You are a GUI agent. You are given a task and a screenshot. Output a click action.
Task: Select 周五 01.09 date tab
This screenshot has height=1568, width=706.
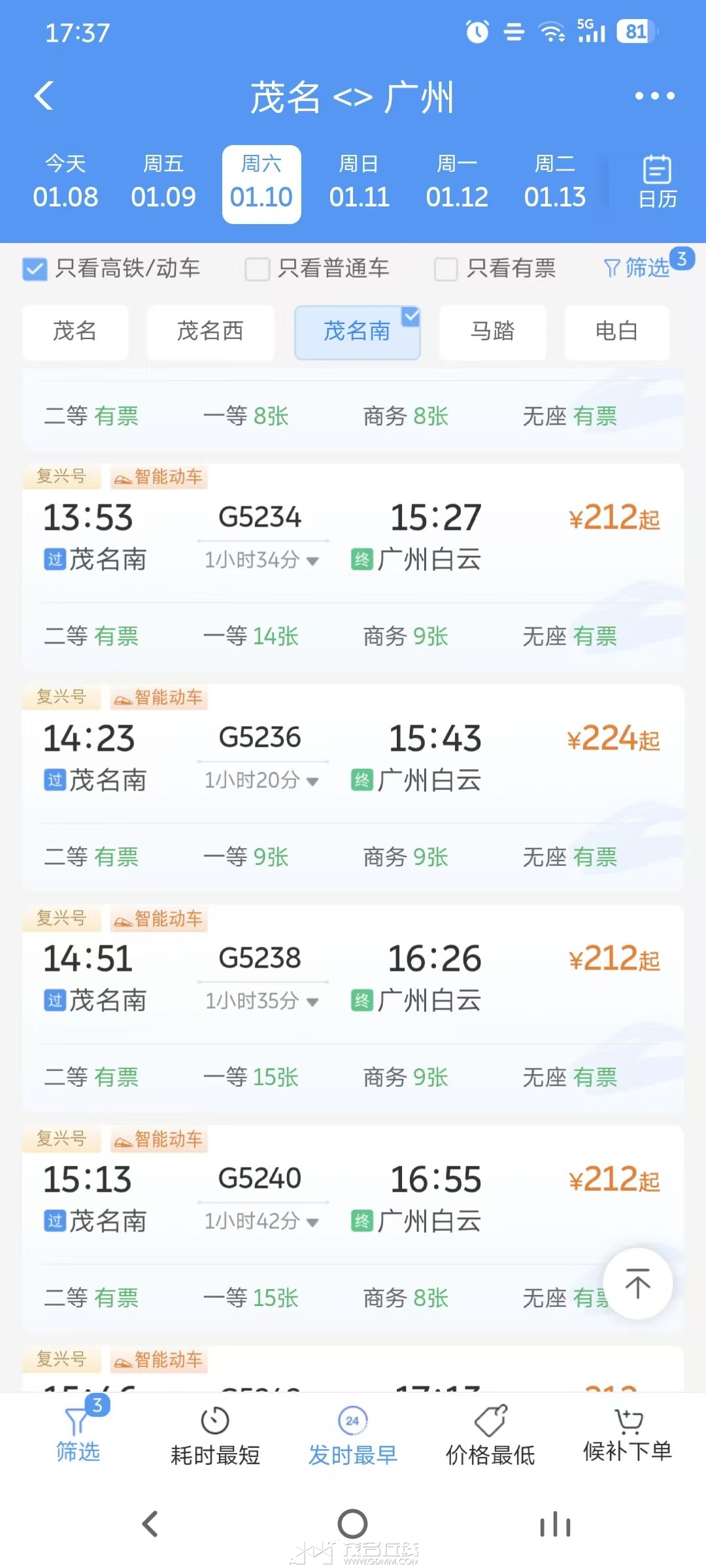tap(163, 183)
